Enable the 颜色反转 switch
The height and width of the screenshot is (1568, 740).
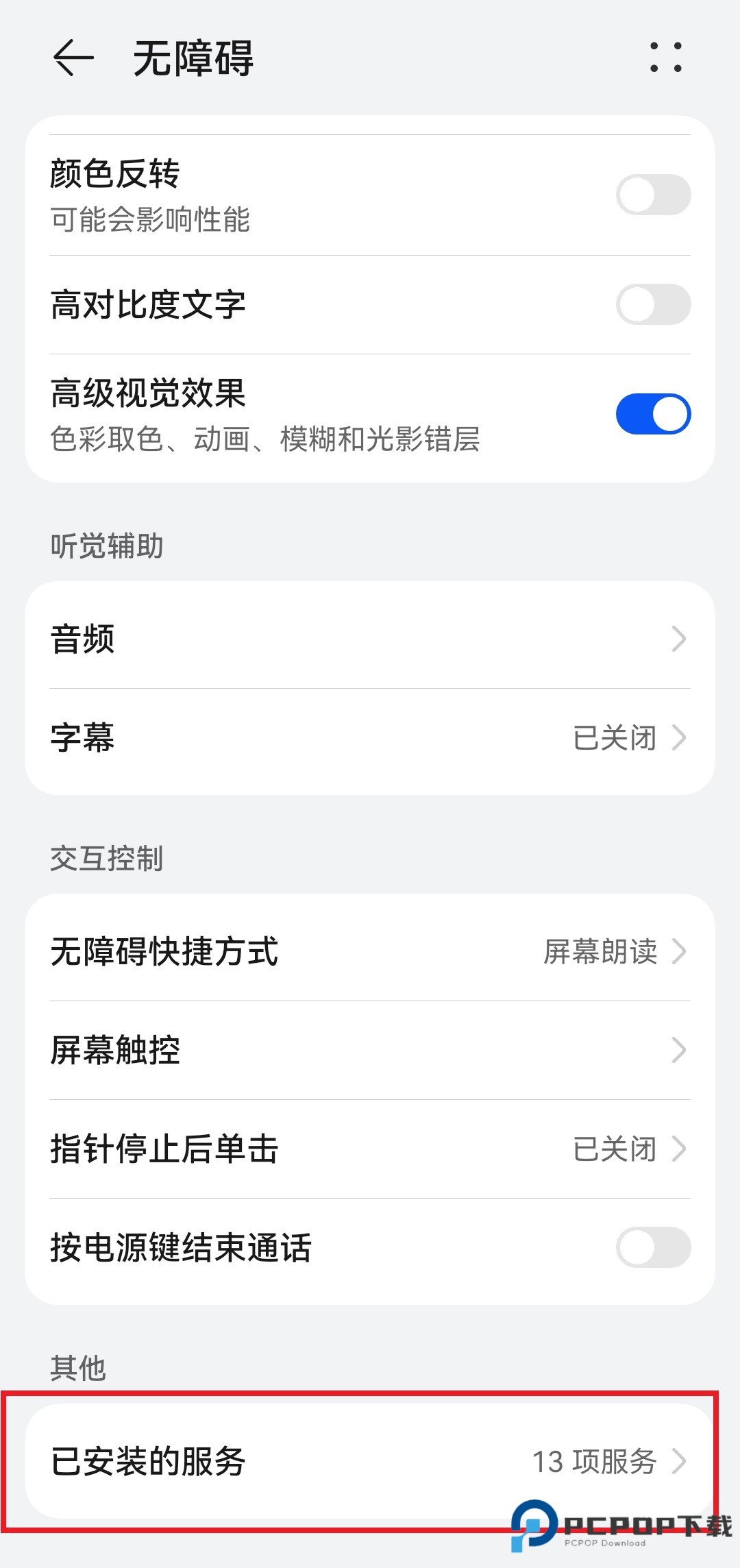point(653,195)
